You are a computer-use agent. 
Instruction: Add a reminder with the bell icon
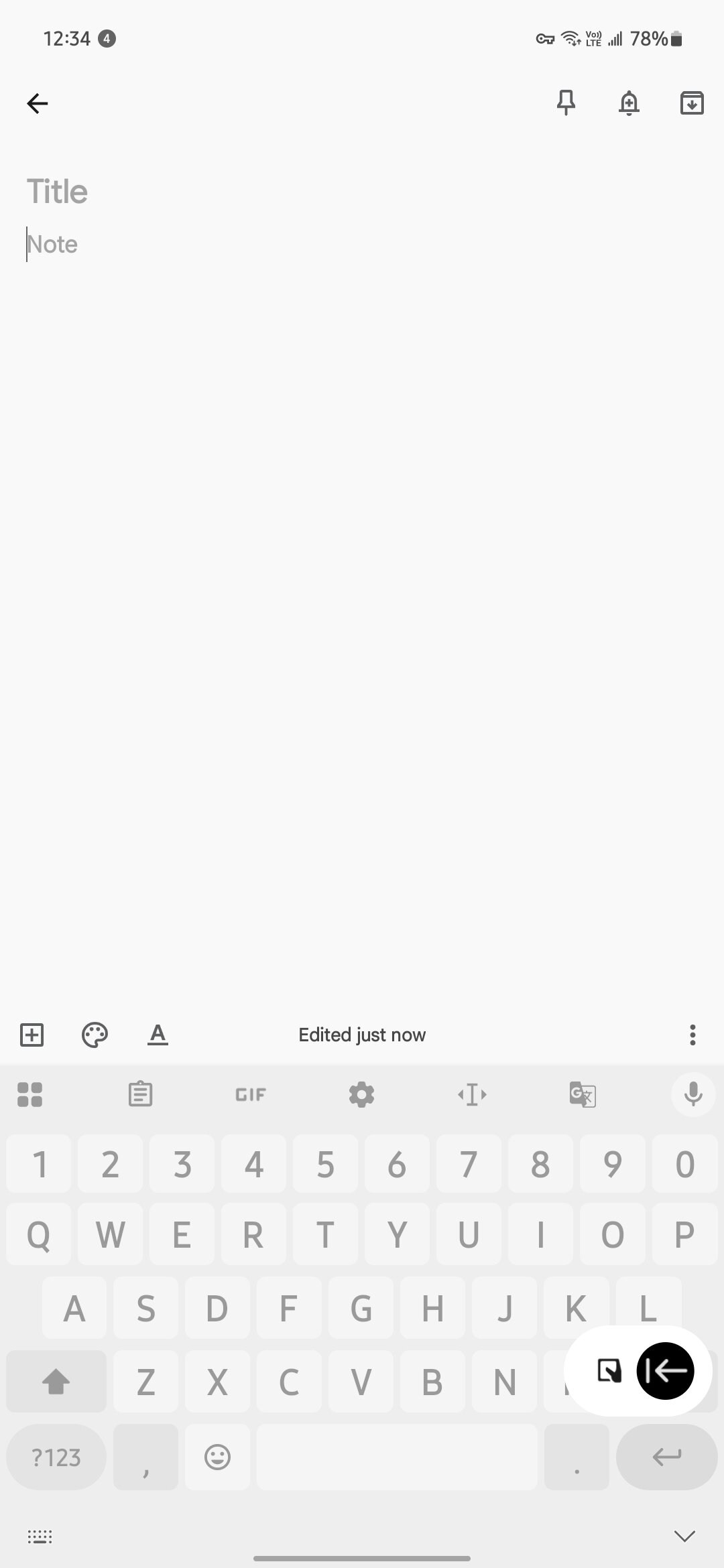[x=629, y=103]
